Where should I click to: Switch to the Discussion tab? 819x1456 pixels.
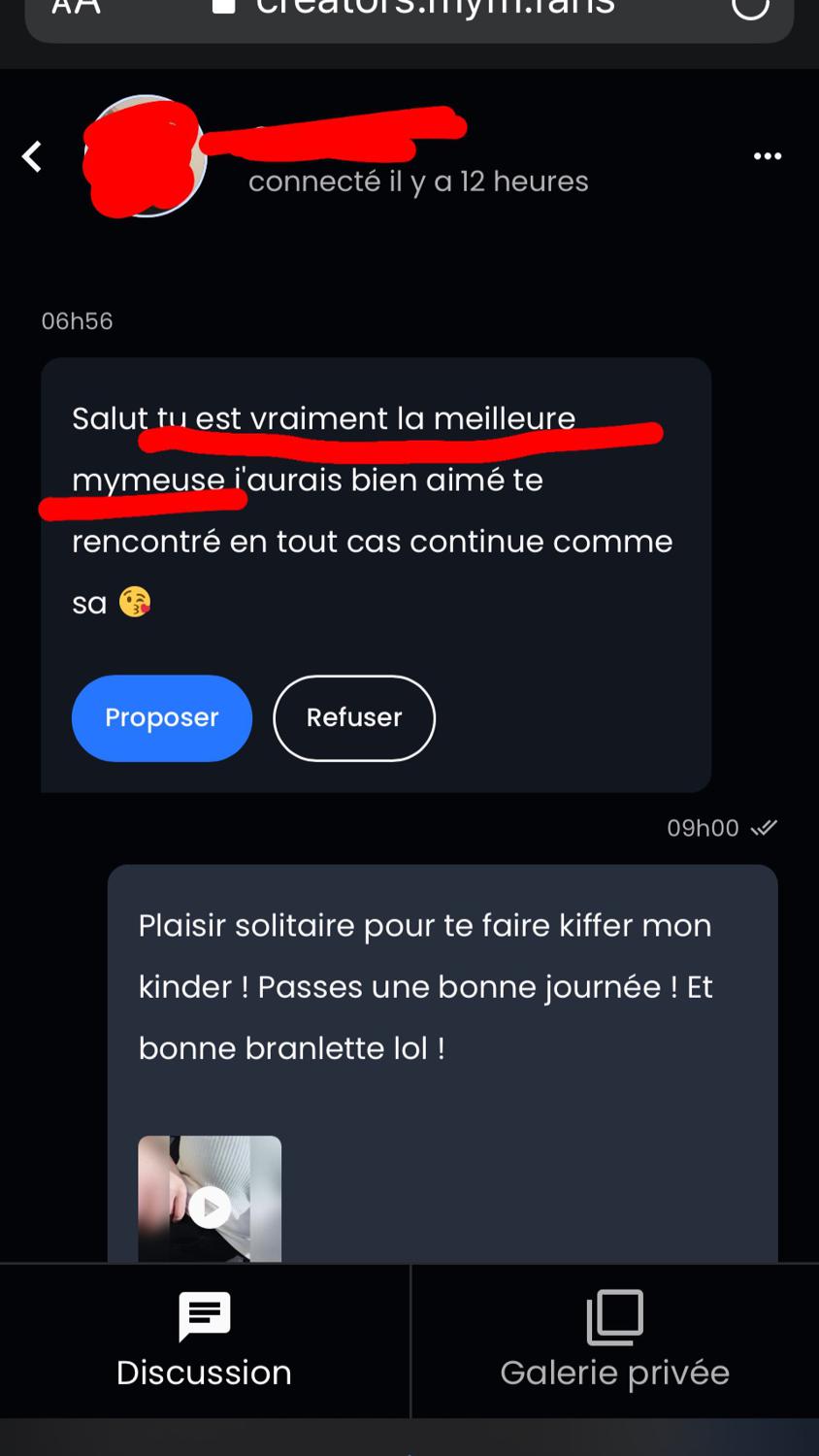point(204,1341)
